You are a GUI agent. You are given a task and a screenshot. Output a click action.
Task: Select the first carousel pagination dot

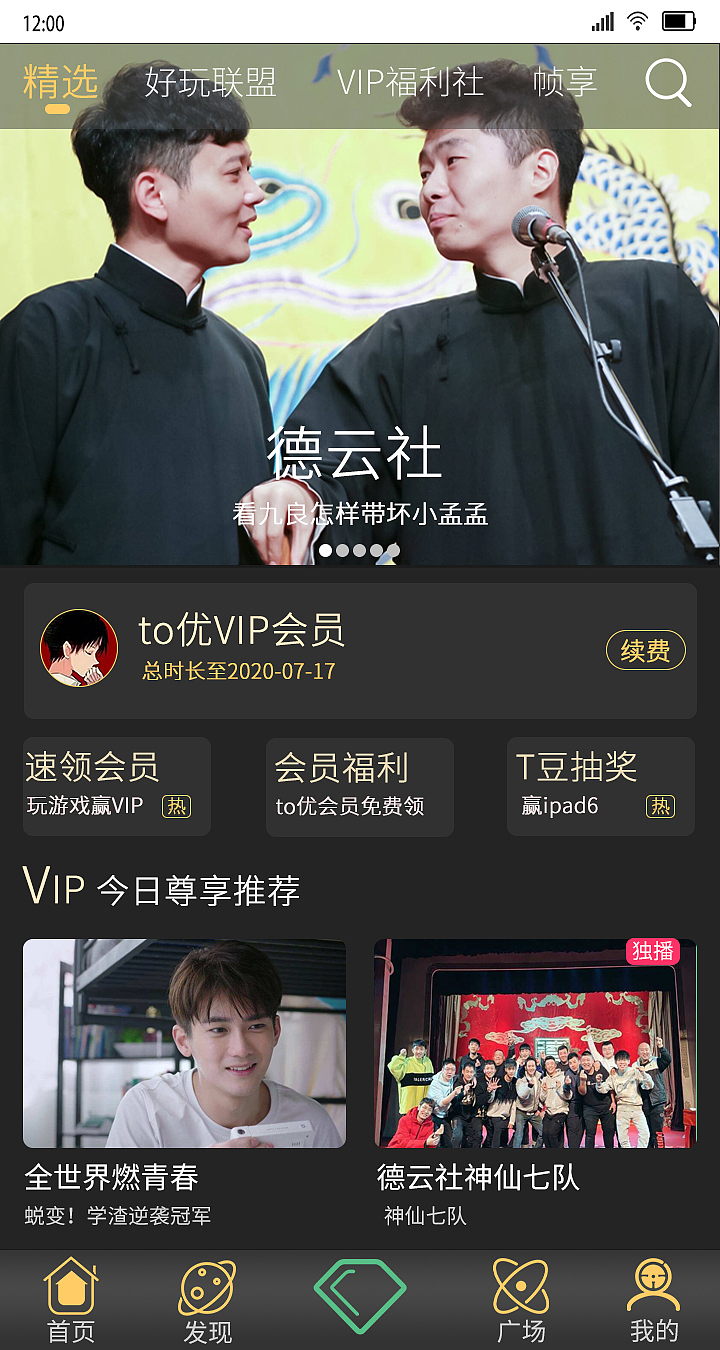pyautogui.click(x=325, y=550)
